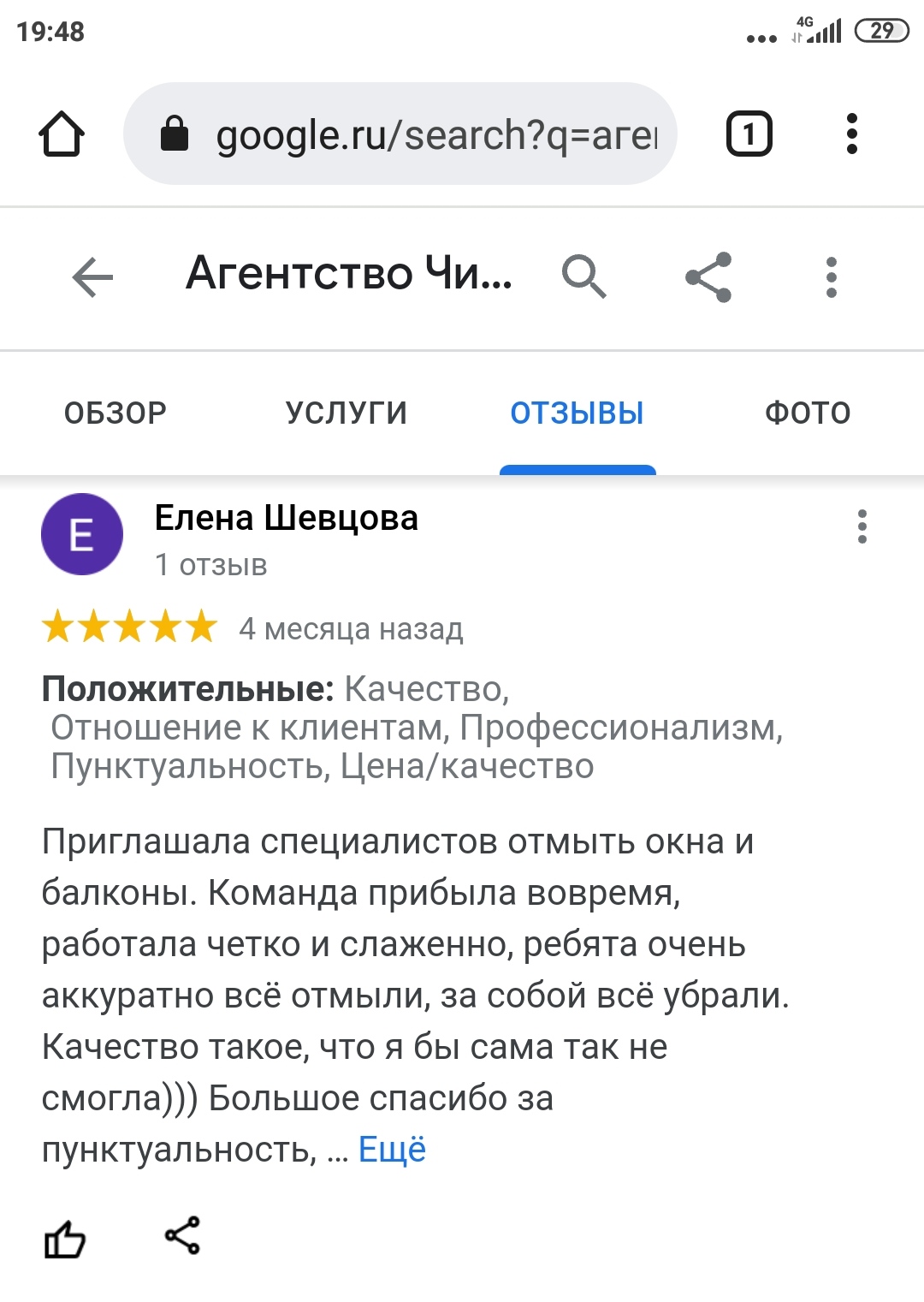Expand the review with Ещё

click(x=392, y=1150)
